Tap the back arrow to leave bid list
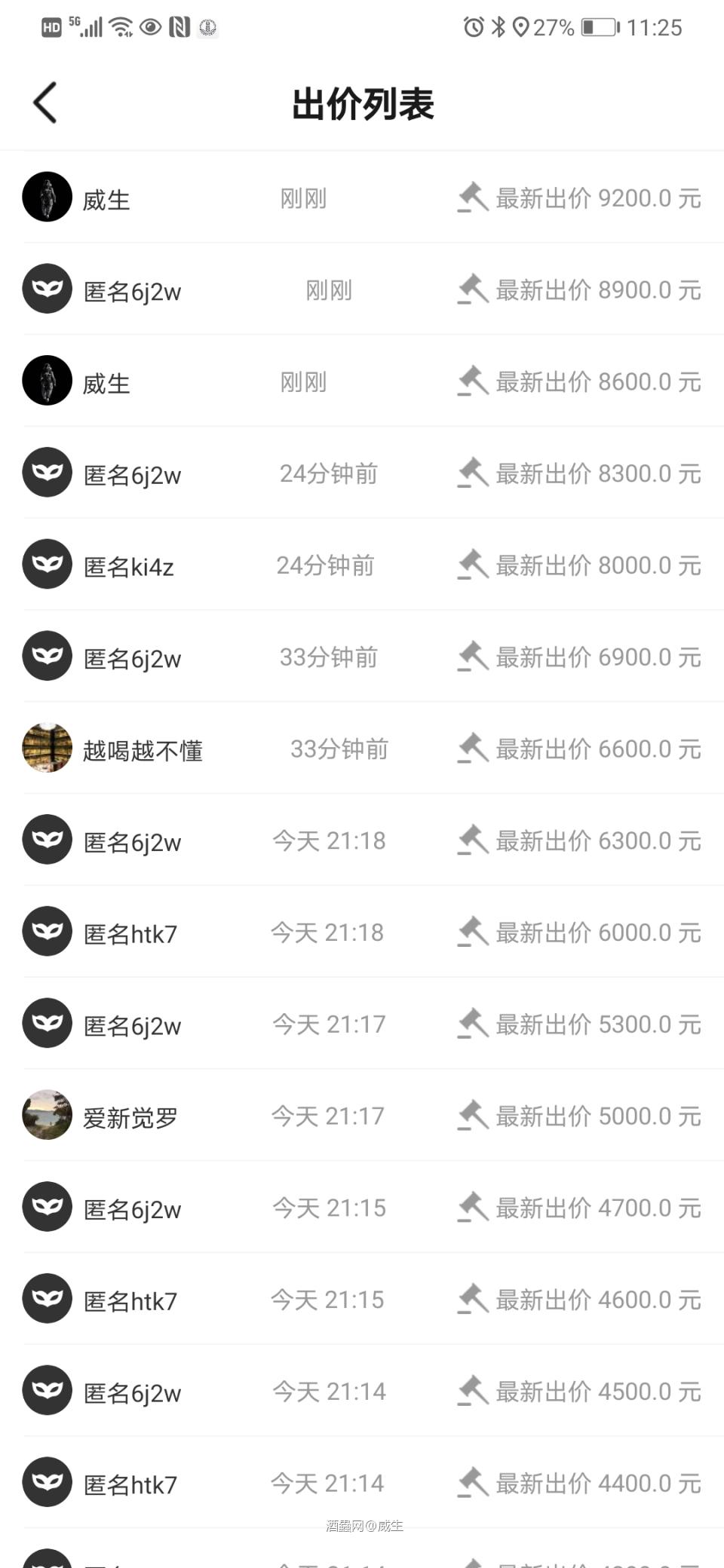Screen dimensions: 724x1568 pyautogui.click(x=45, y=101)
